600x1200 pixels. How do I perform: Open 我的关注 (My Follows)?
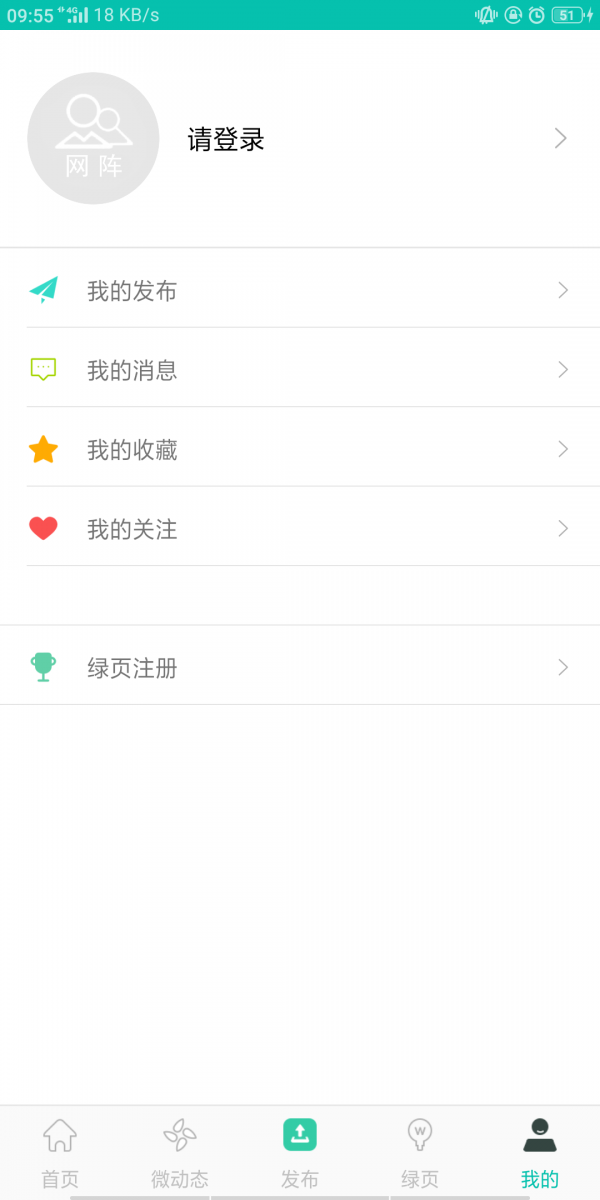[300, 529]
